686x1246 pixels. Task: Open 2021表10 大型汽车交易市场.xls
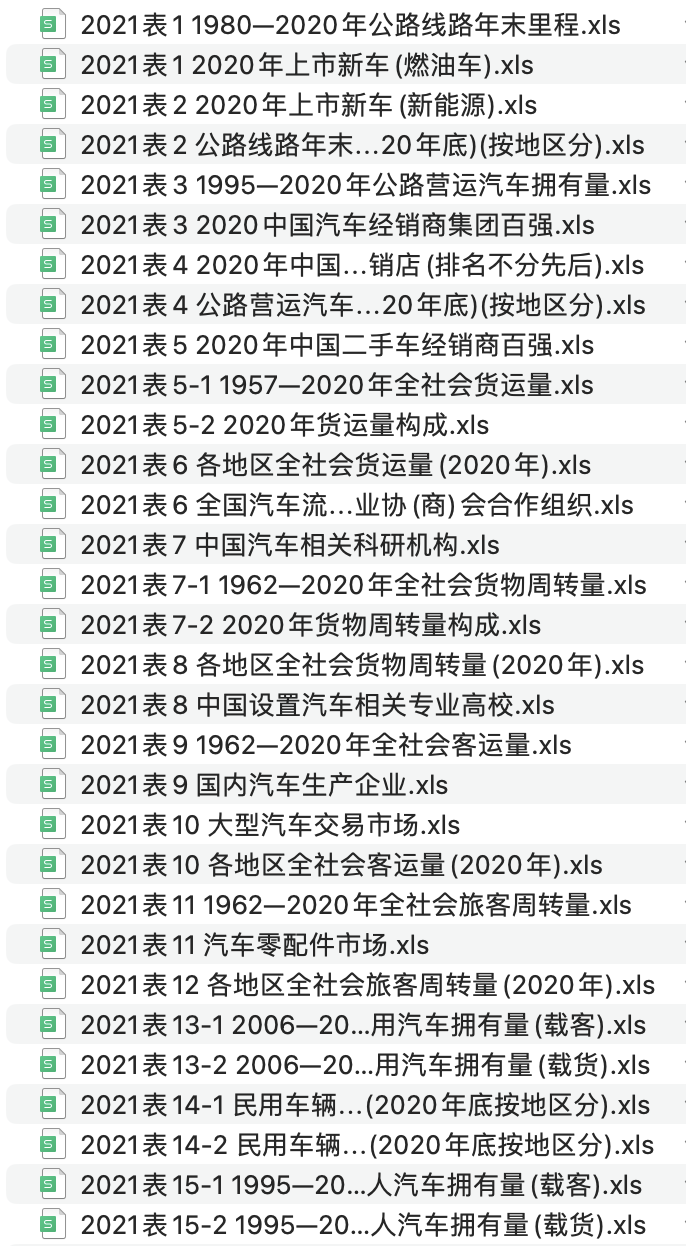270,825
